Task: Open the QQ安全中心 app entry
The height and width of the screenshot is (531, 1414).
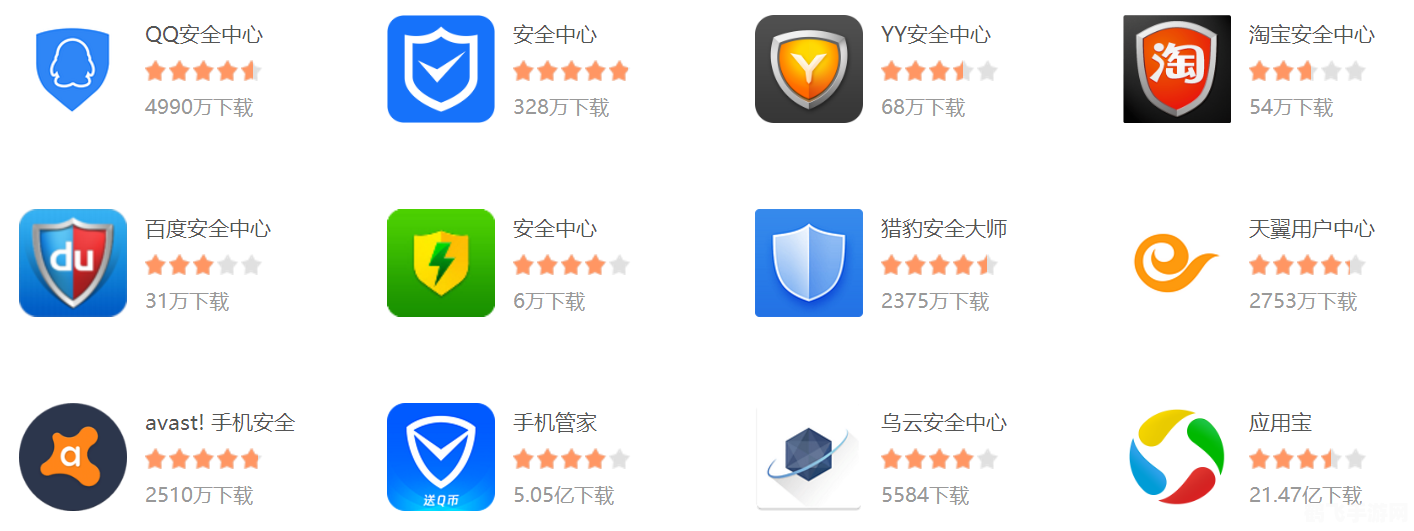Action: (73, 69)
